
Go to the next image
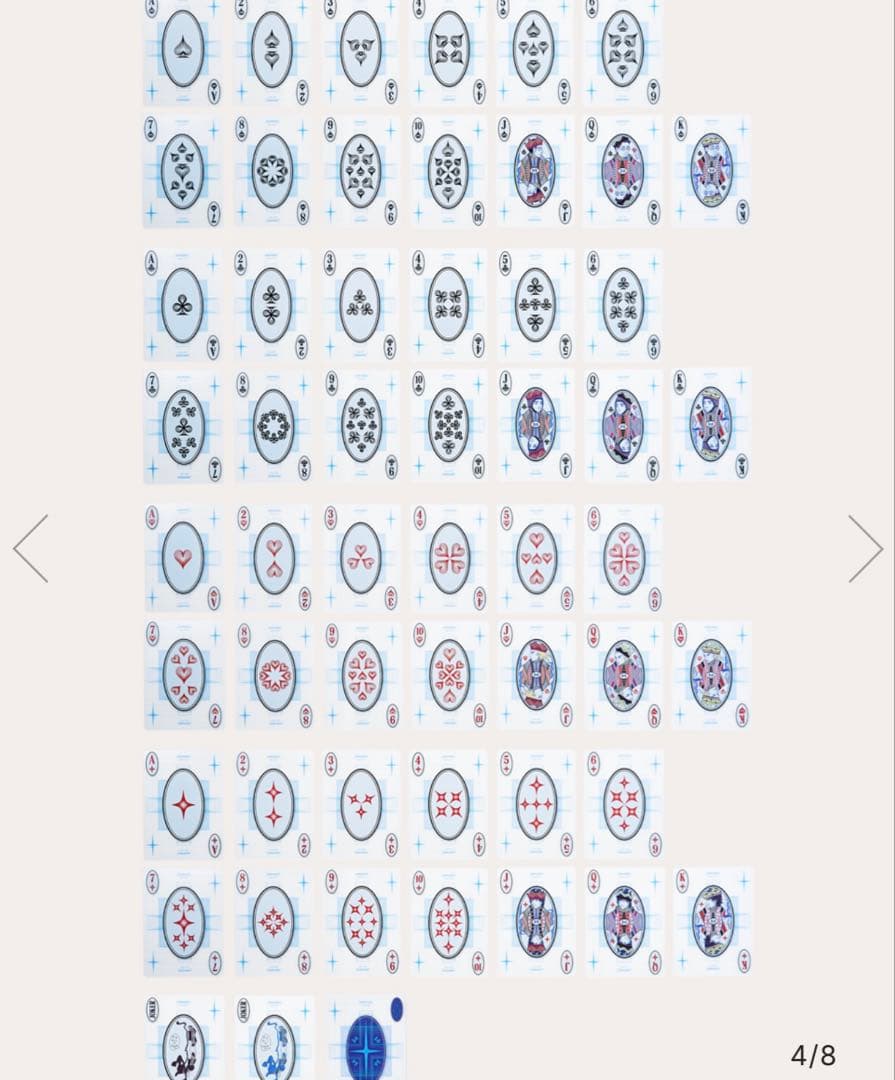[865, 548]
